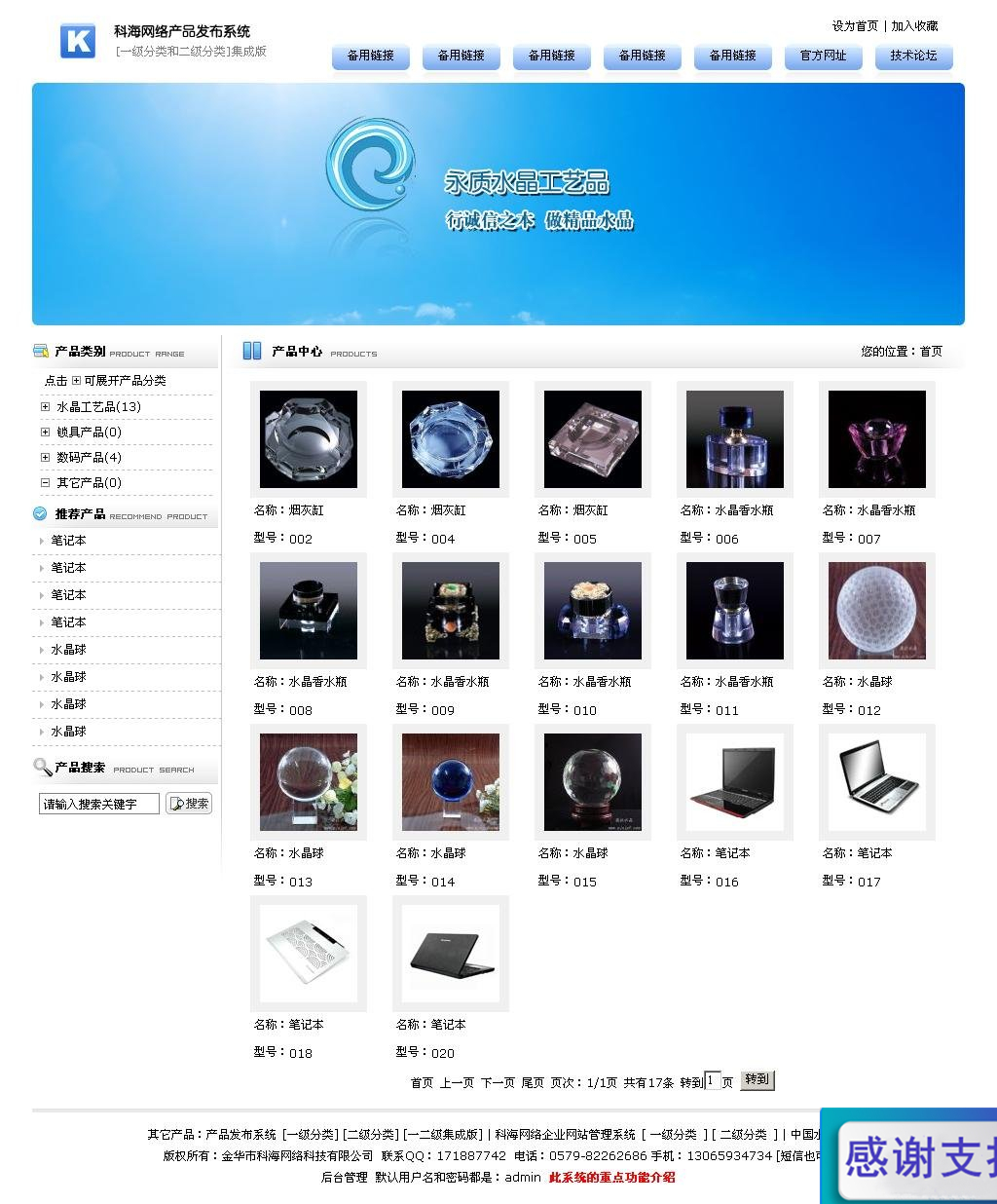Tap the 搜索 button

point(189,804)
